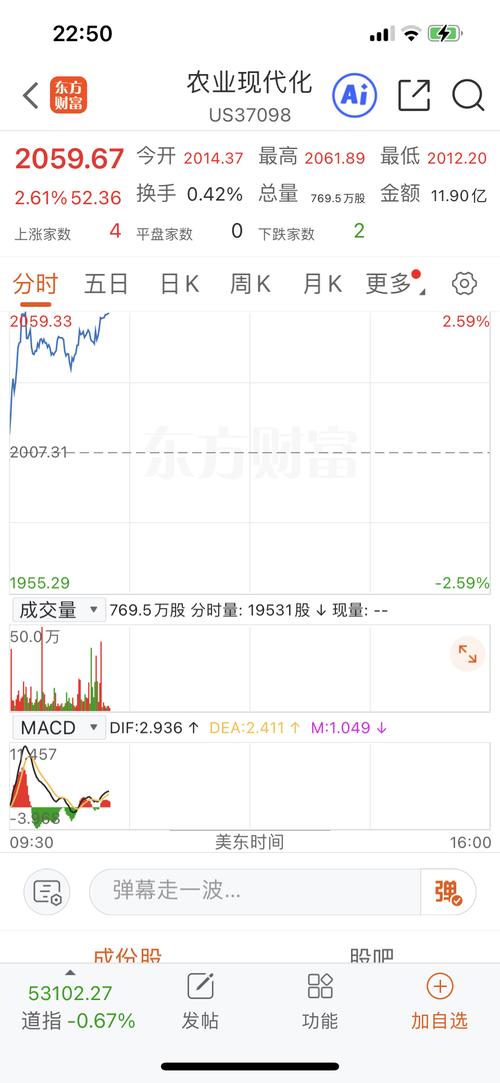Screen dimensions: 500x1083
Task: Open the bullet comment settings icon
Action: pos(47,892)
